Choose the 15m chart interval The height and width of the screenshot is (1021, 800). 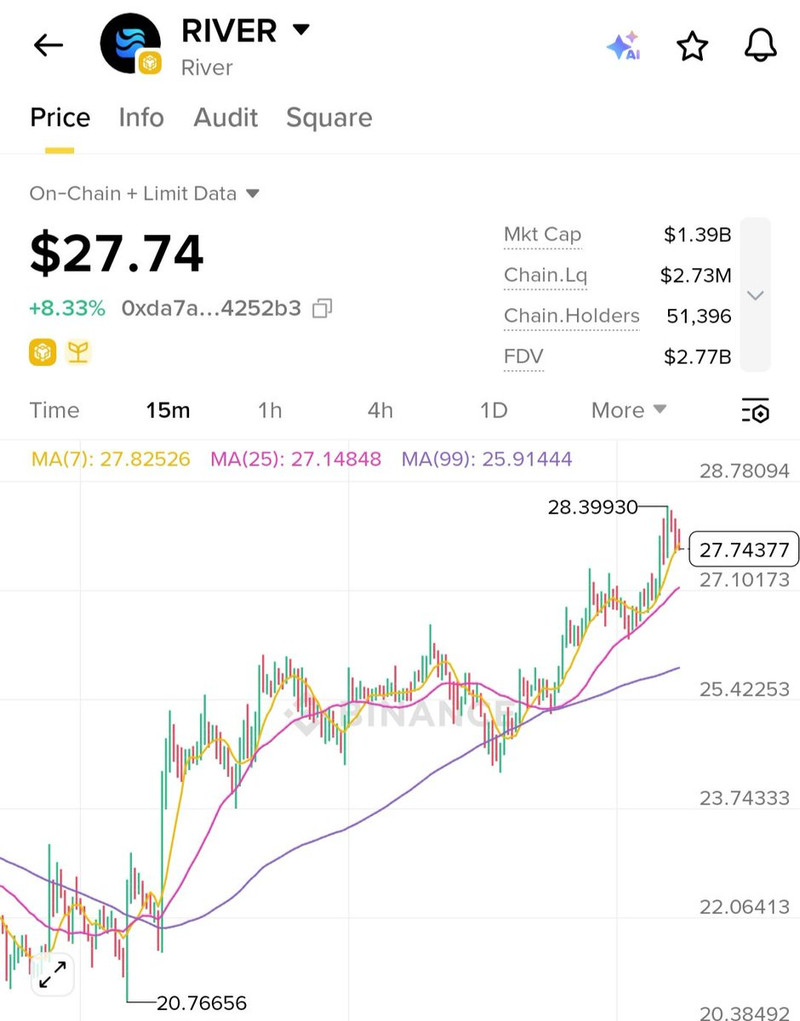(167, 410)
